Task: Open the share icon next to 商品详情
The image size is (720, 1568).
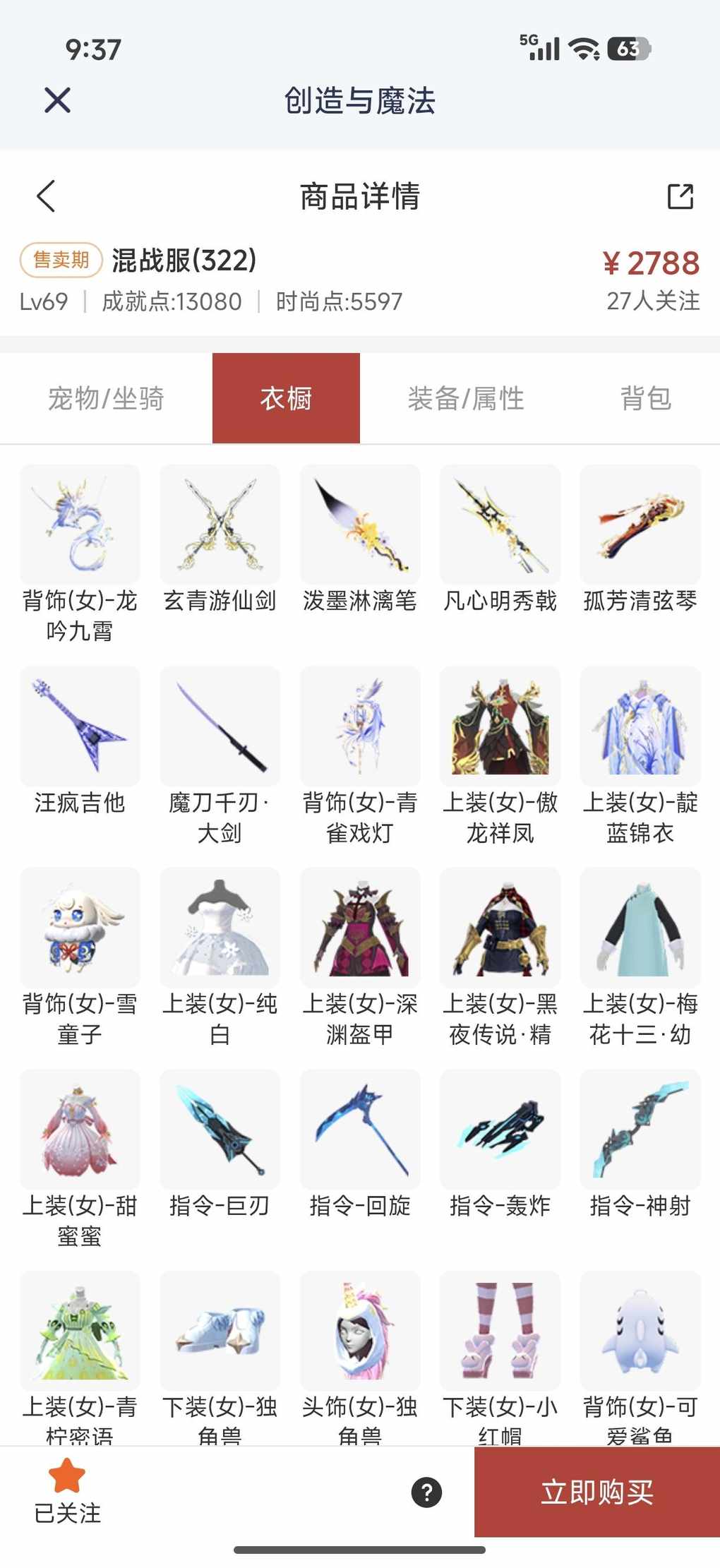Action: pos(680,196)
